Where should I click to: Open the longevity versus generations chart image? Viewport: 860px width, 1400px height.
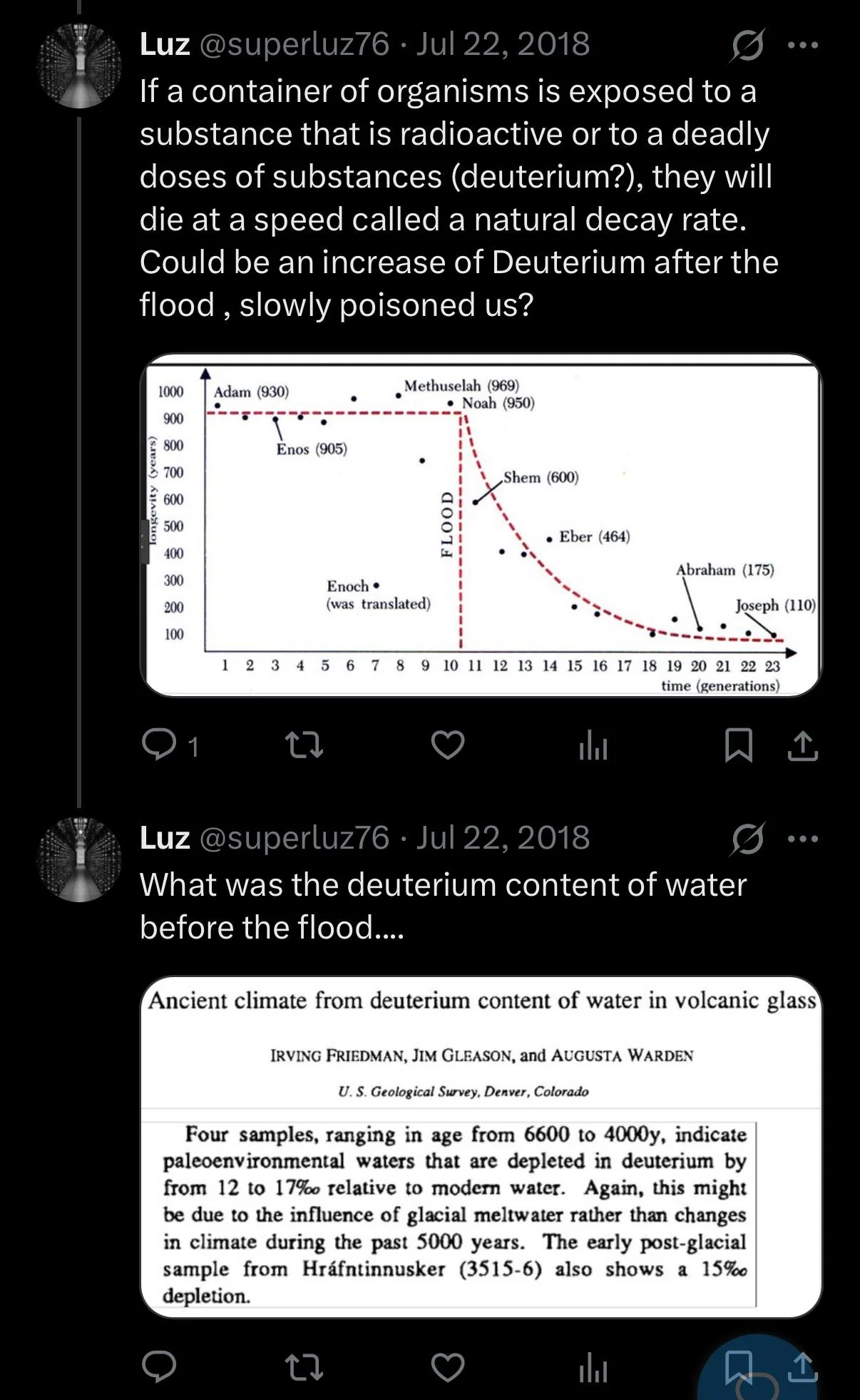(481, 526)
